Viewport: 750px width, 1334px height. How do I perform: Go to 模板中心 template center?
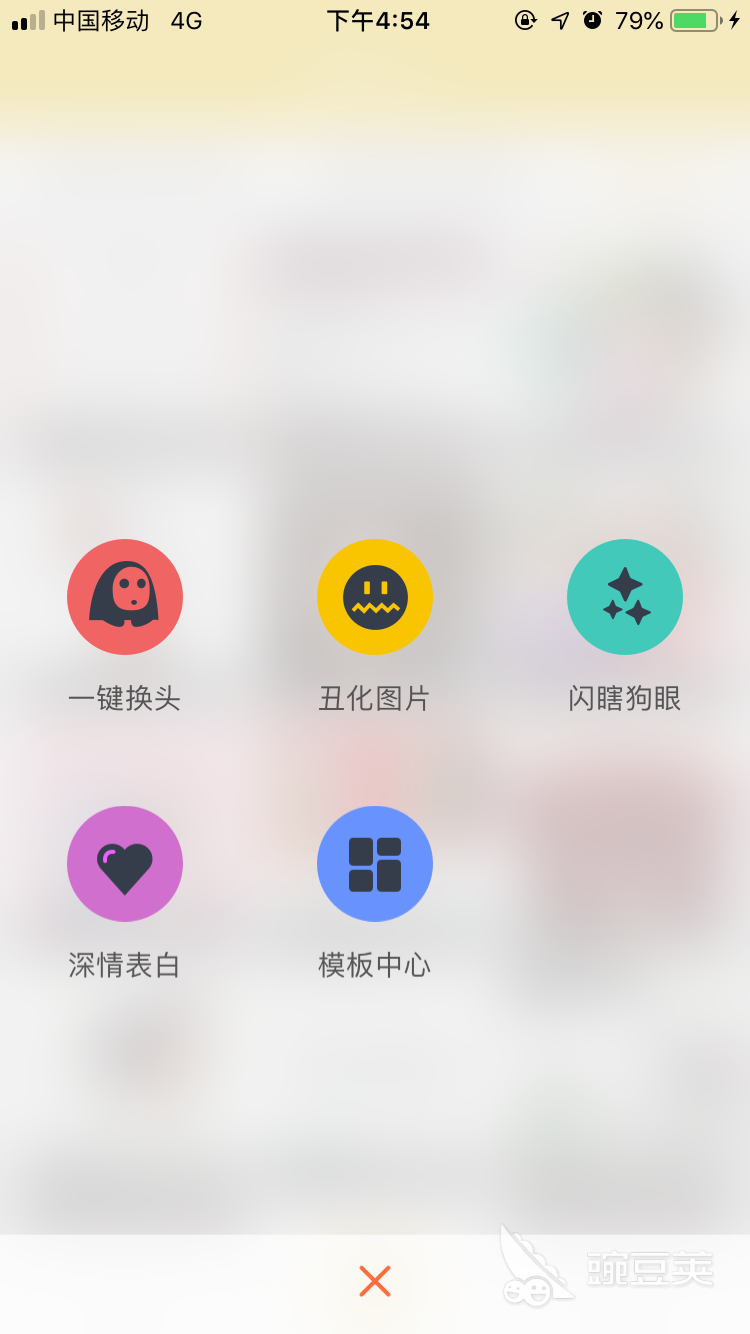(375, 864)
